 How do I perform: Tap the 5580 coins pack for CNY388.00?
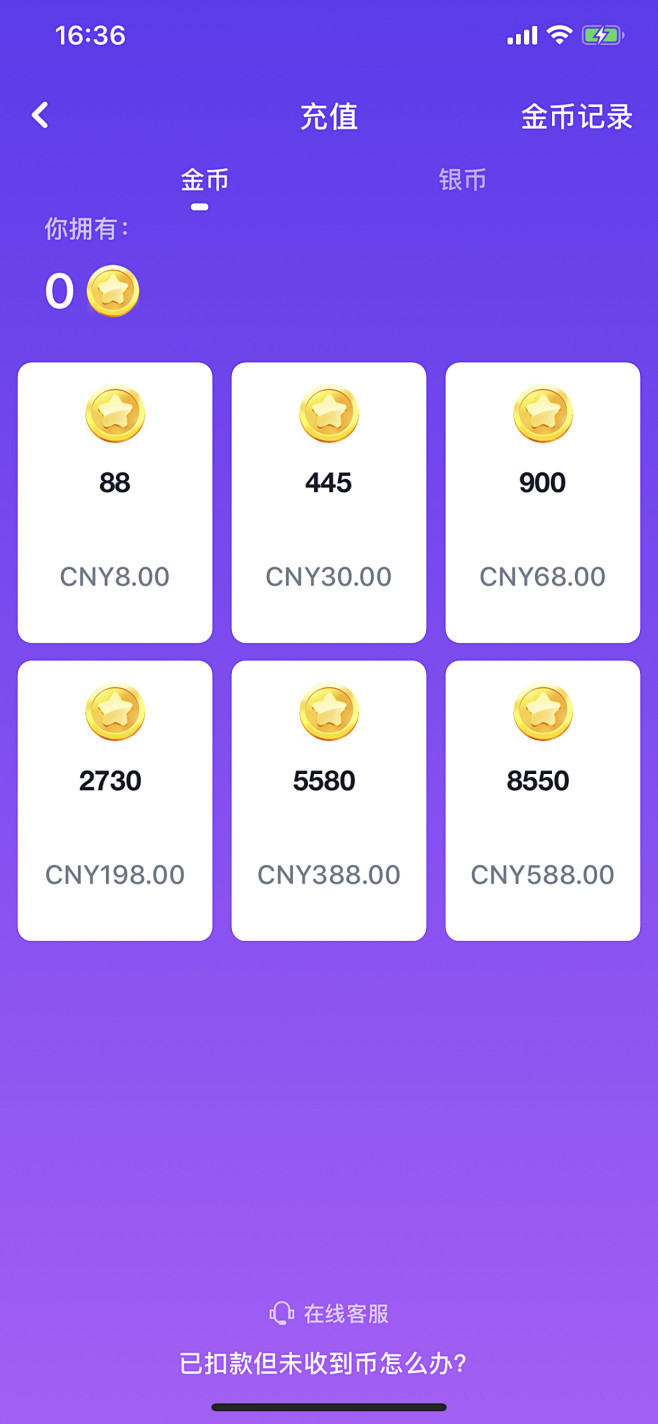click(329, 800)
